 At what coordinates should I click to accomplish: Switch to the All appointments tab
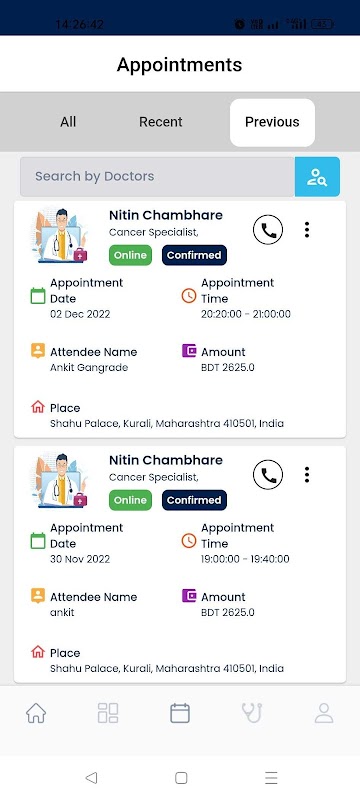tap(68, 122)
